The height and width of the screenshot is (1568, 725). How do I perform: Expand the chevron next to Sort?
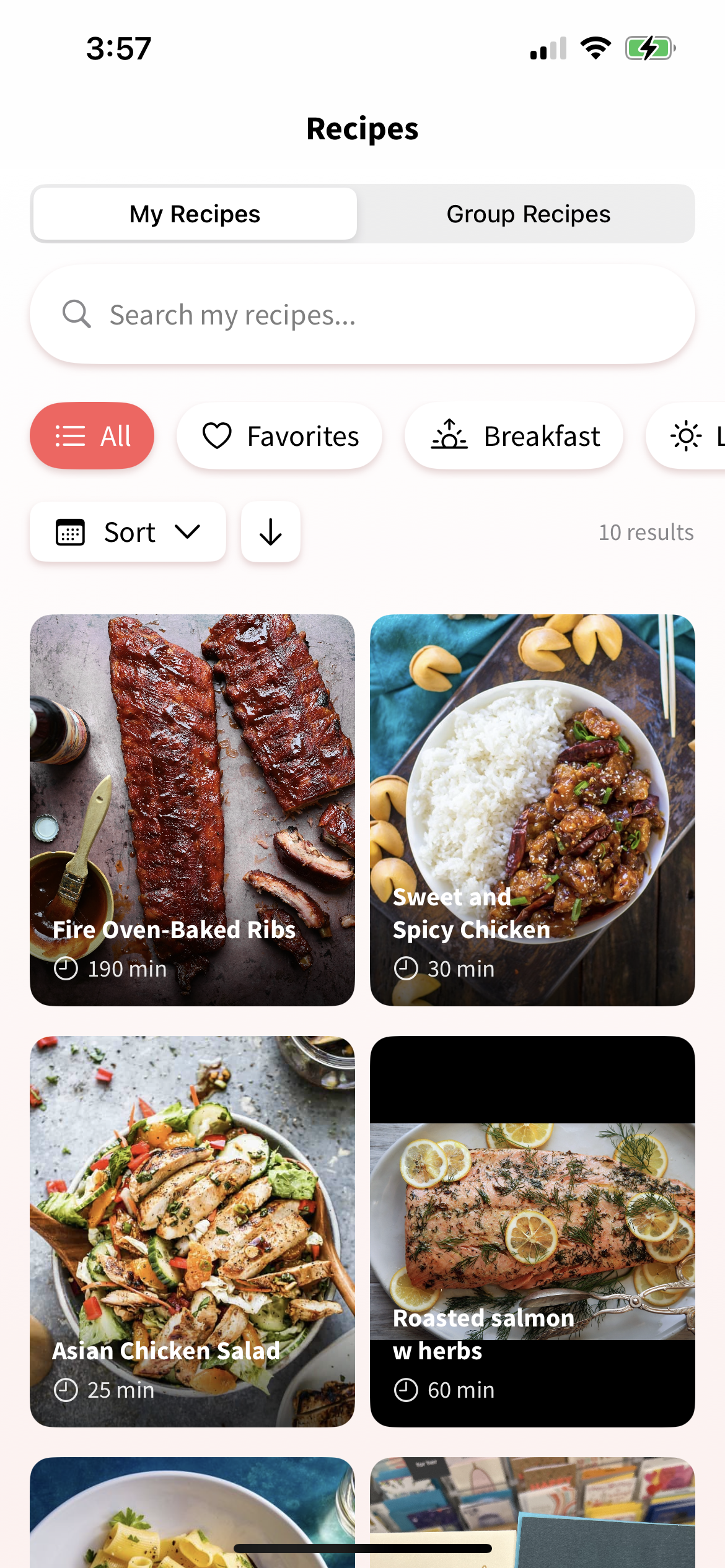pos(188,532)
